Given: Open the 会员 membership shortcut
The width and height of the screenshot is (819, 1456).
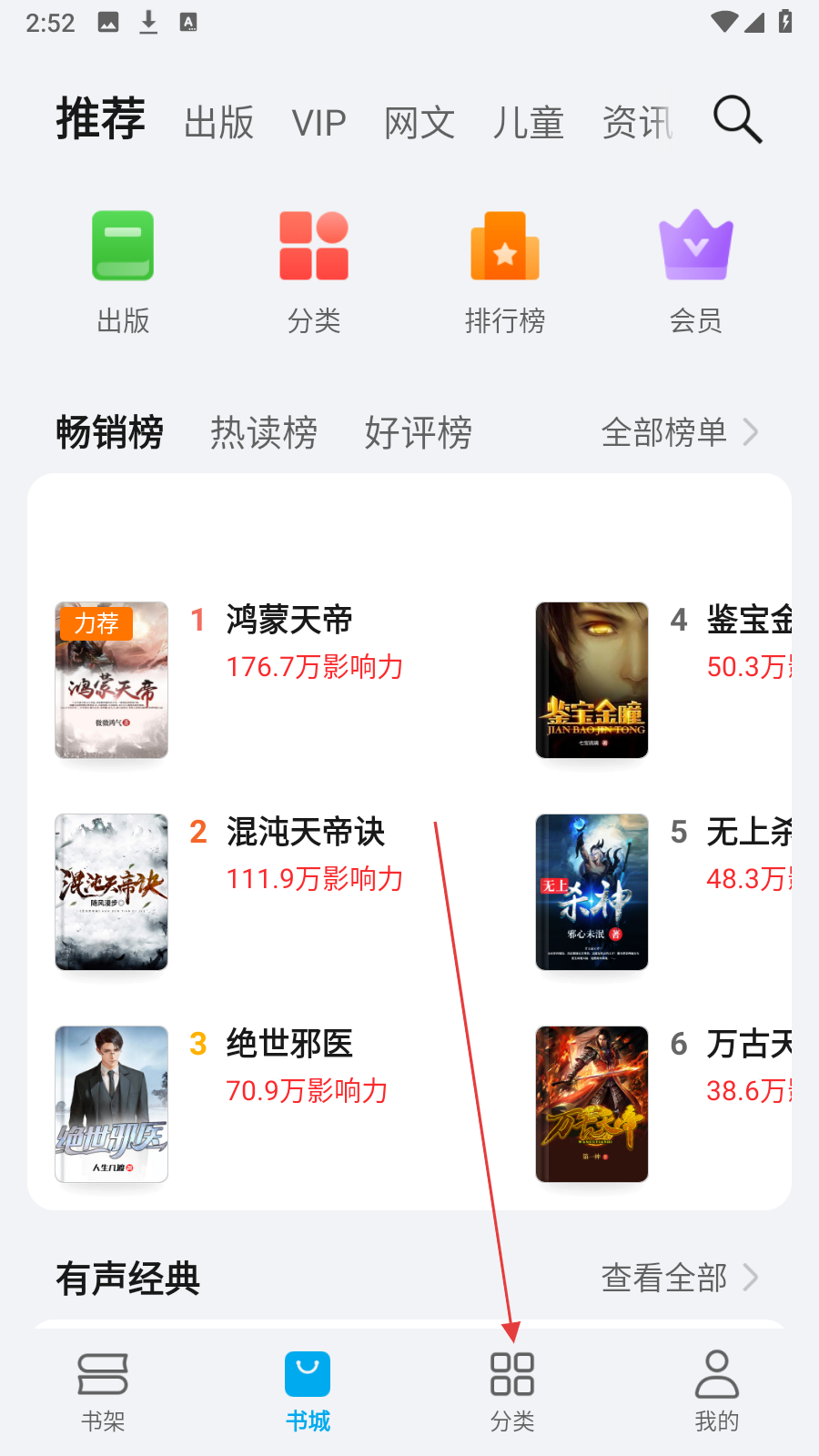Looking at the screenshot, I should (x=695, y=271).
